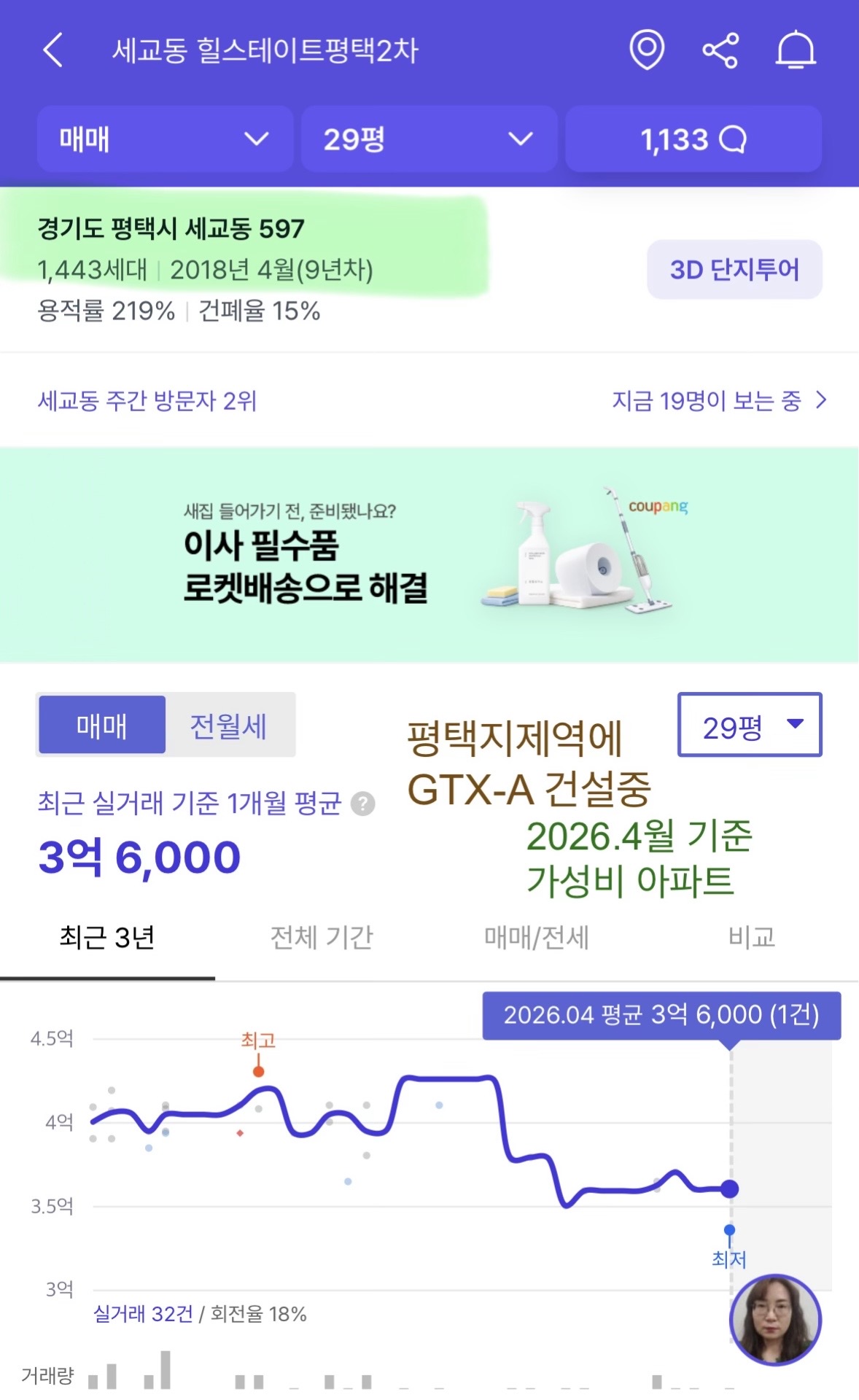
Task: Open the Coupang 이사 필수품 banner
Action: tap(430, 555)
